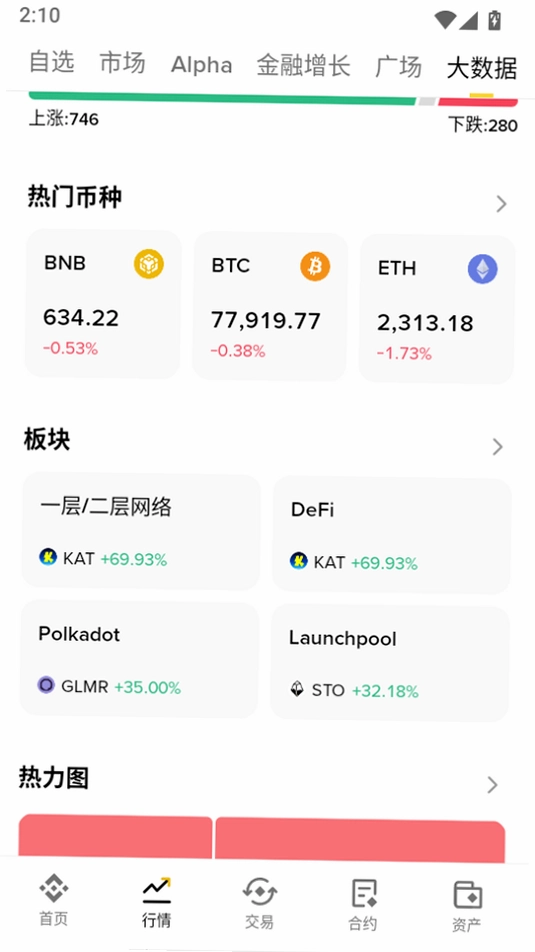Switch to the 市场 tab
Image resolution: width=535 pixels, height=952 pixels.
[122, 63]
